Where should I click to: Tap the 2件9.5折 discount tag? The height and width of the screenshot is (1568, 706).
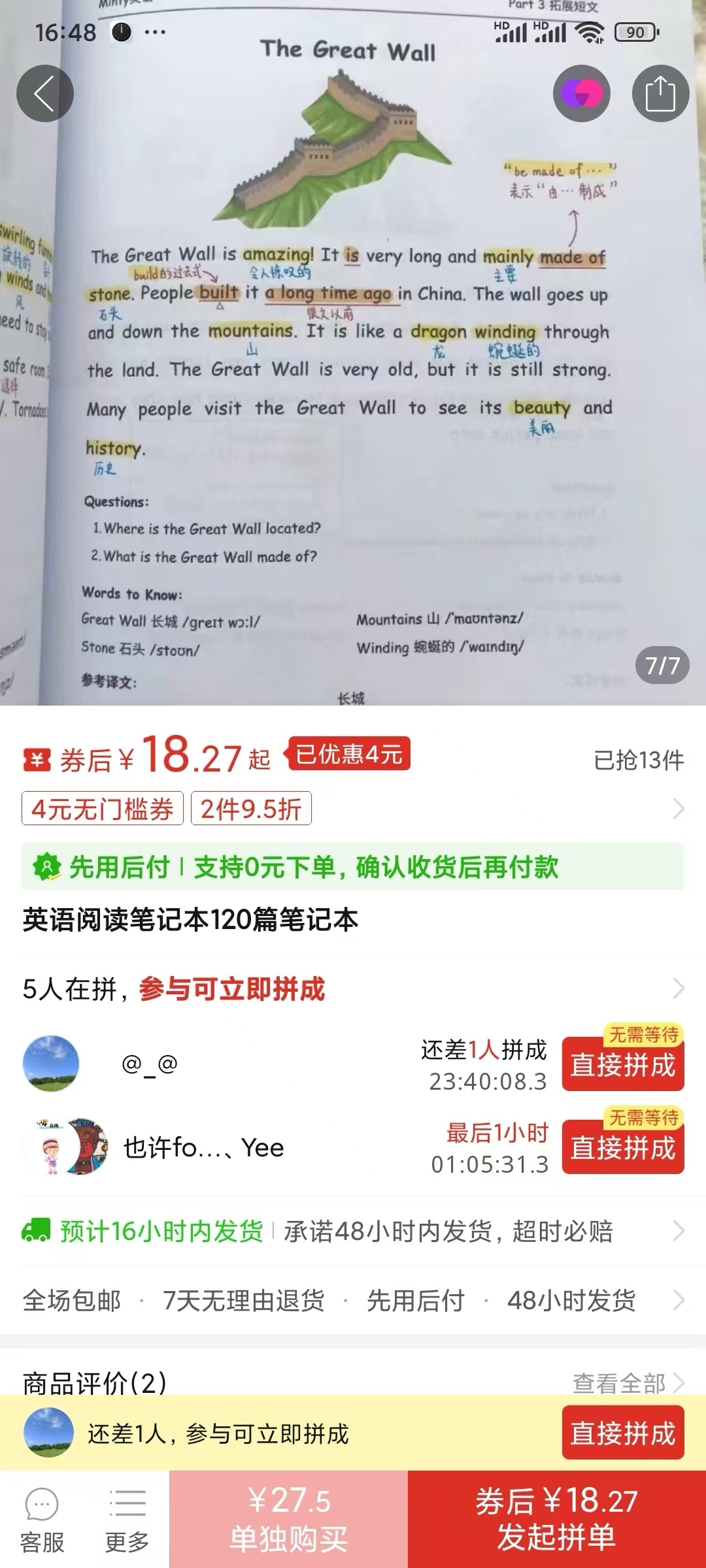point(251,809)
